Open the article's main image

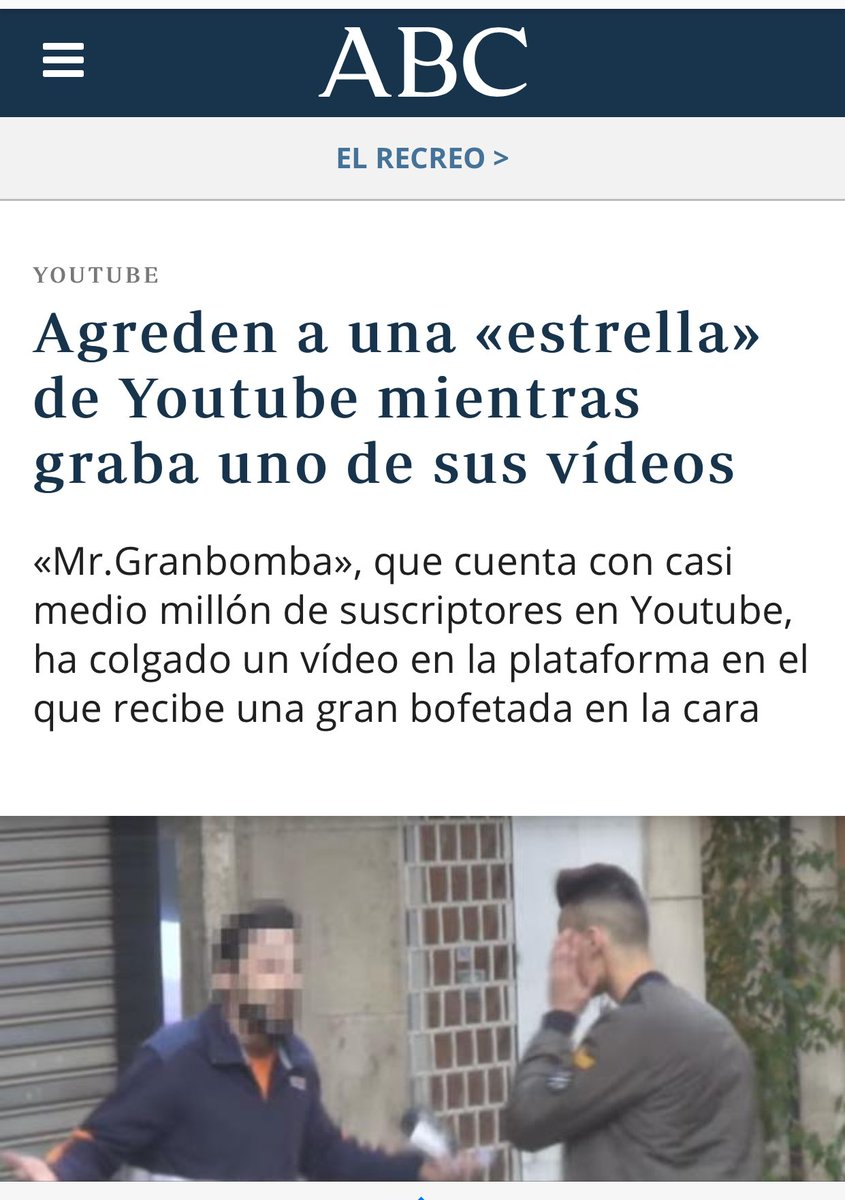(x=422, y=1000)
